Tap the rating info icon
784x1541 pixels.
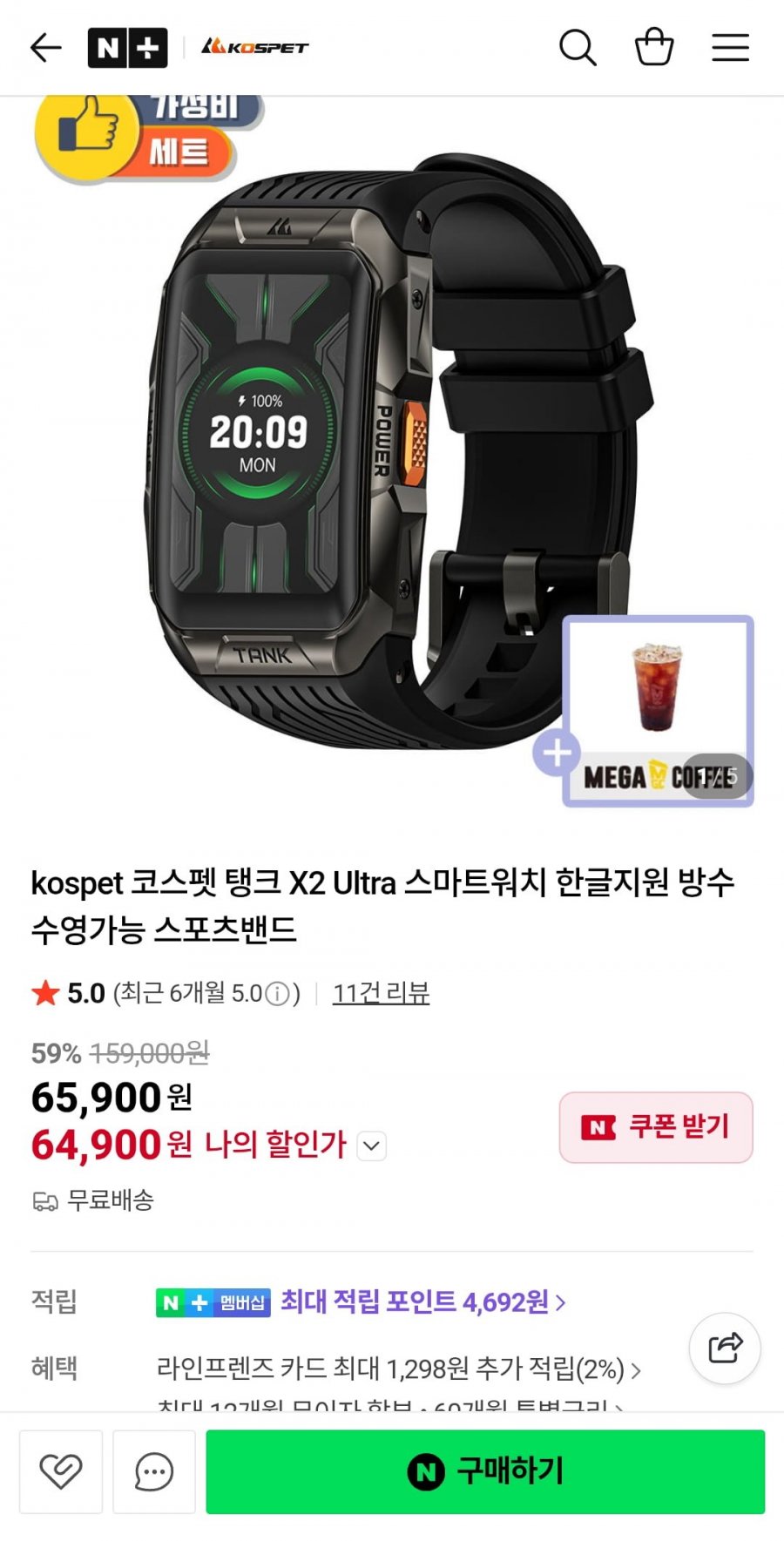tap(277, 994)
